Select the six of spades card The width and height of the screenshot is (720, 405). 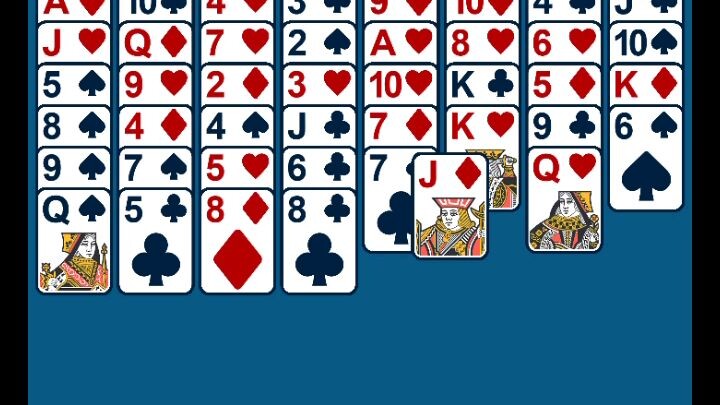click(x=646, y=160)
